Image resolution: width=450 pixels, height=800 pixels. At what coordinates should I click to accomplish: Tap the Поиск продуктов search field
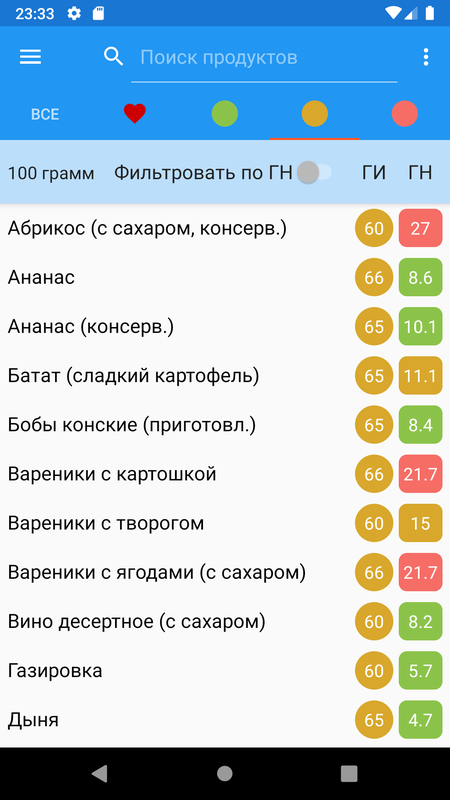pyautogui.click(x=264, y=57)
